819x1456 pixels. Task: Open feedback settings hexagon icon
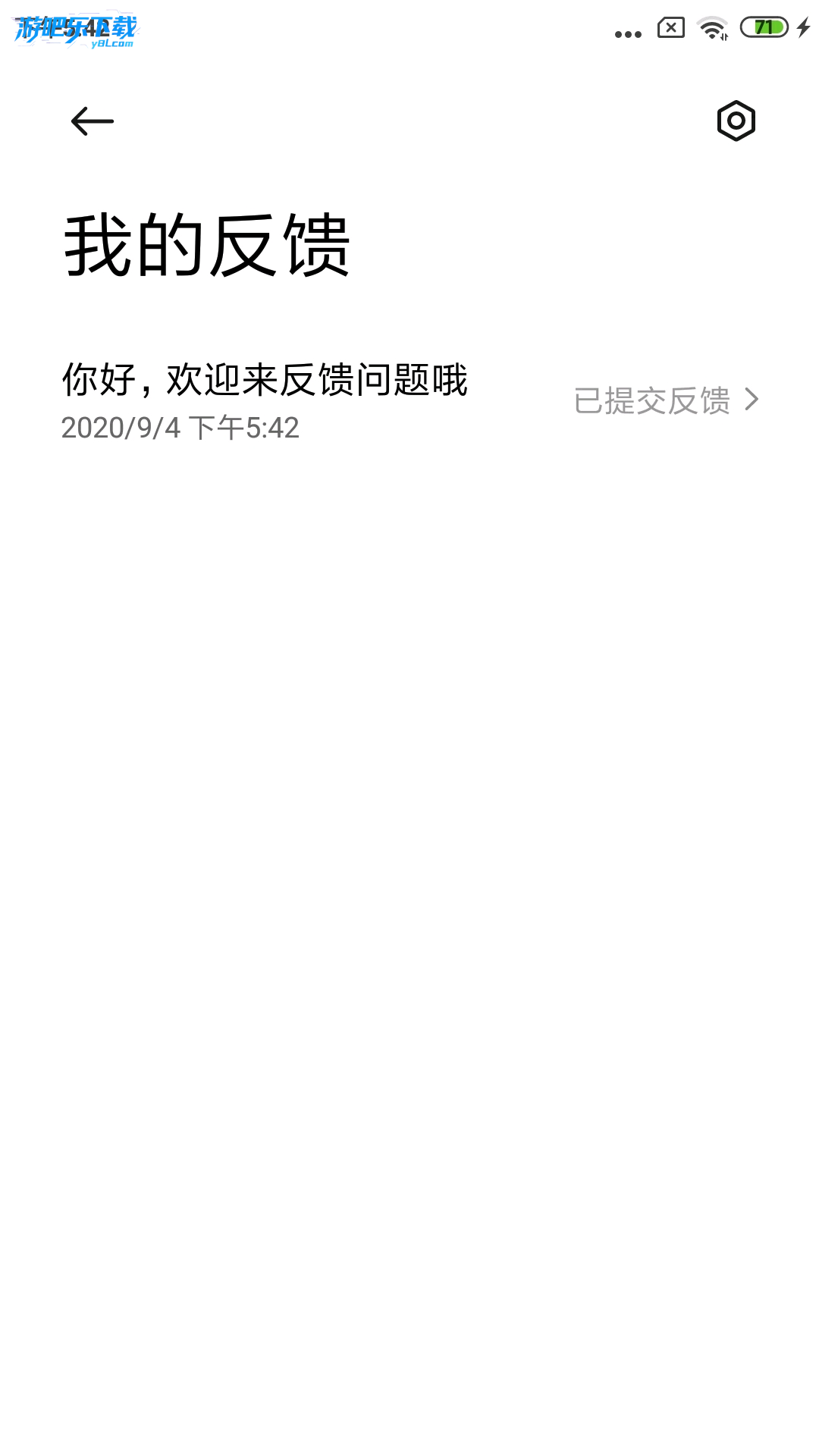click(736, 121)
